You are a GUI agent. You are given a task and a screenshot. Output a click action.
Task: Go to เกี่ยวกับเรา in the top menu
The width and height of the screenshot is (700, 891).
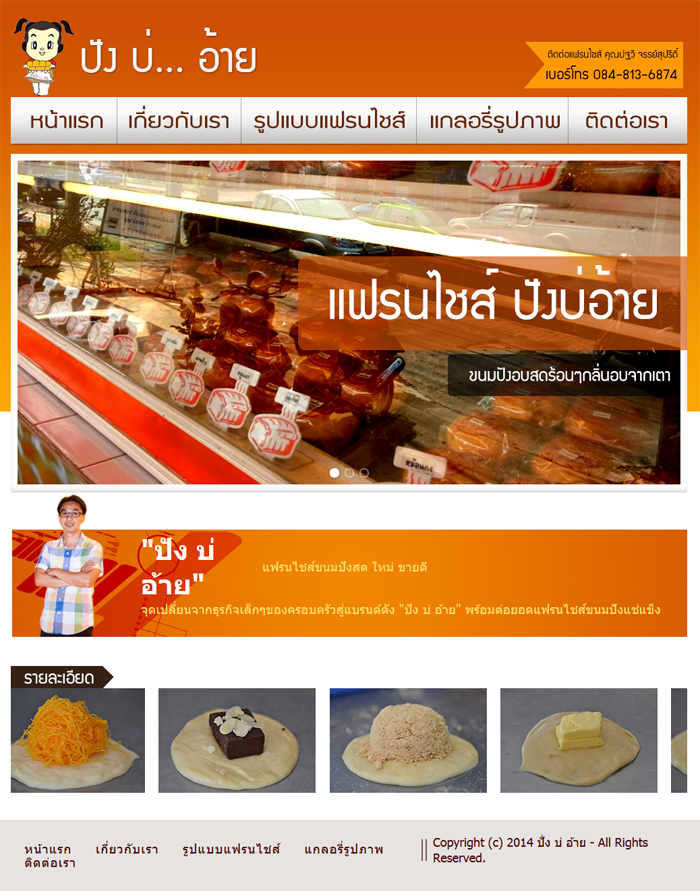click(x=179, y=122)
